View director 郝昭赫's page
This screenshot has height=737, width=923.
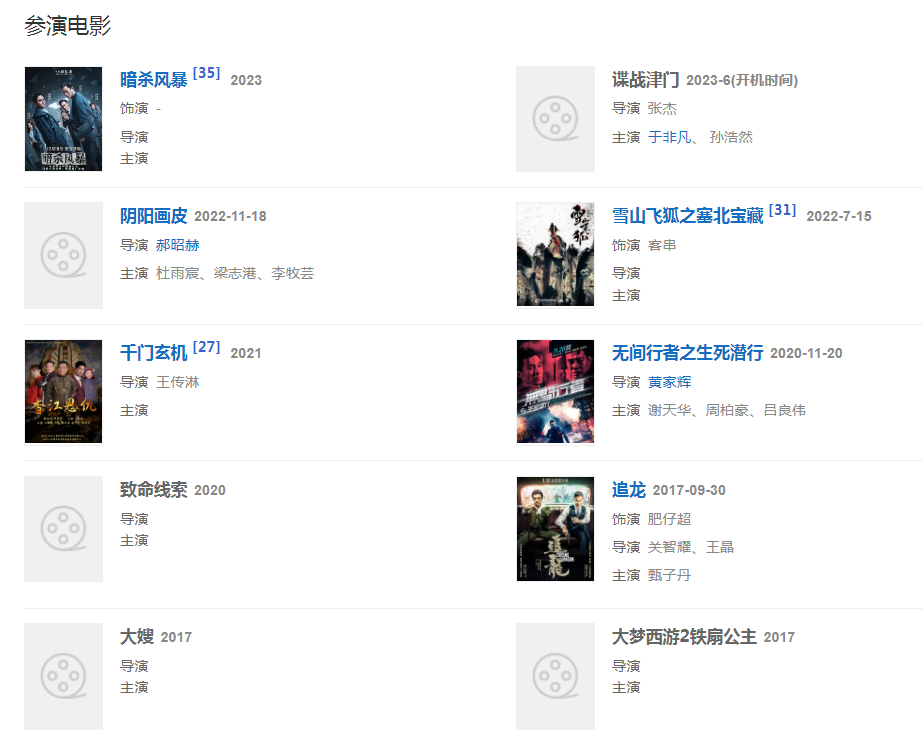point(177,245)
